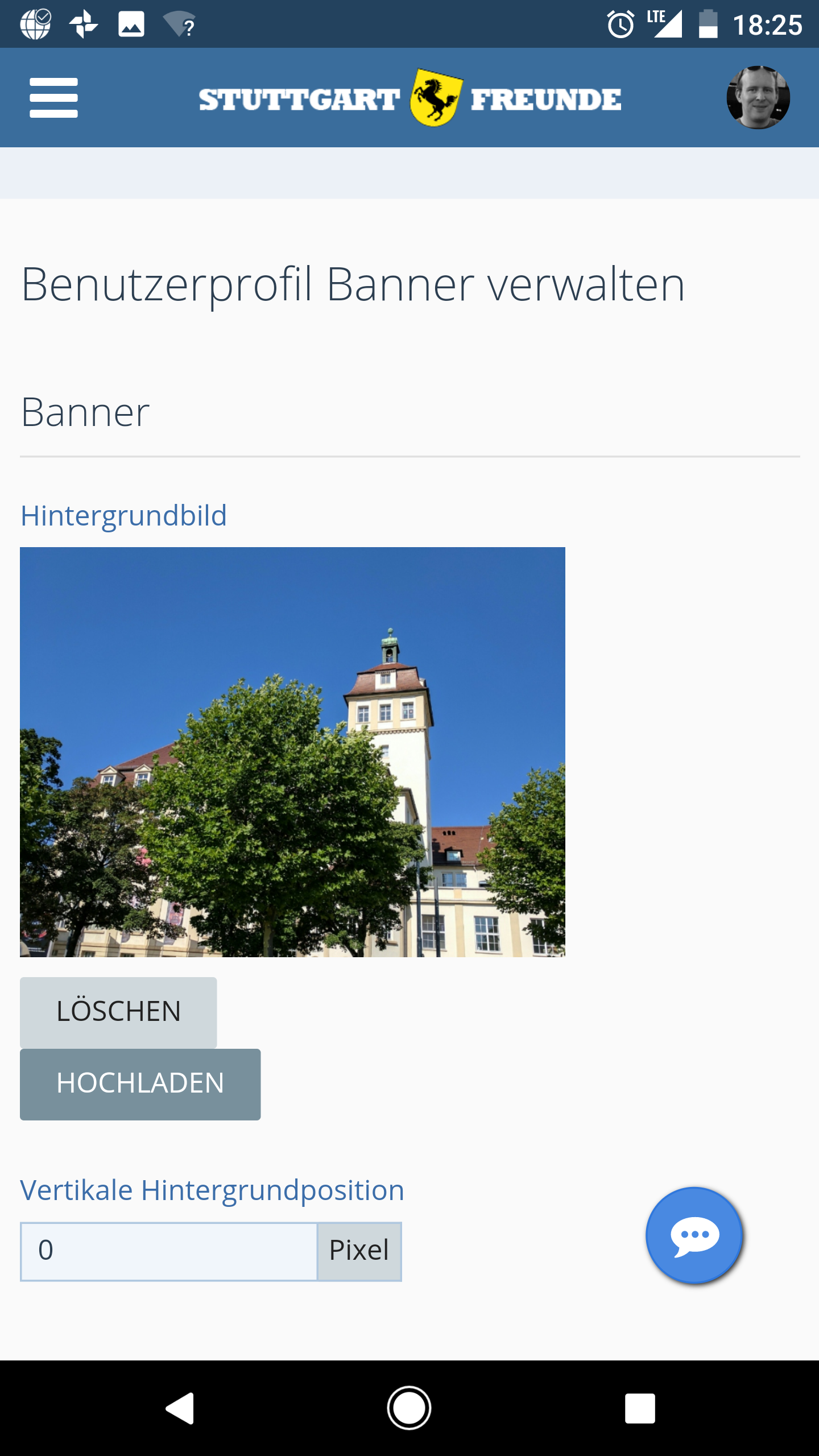
Task: Go back using the system back button
Action: 180,1408
